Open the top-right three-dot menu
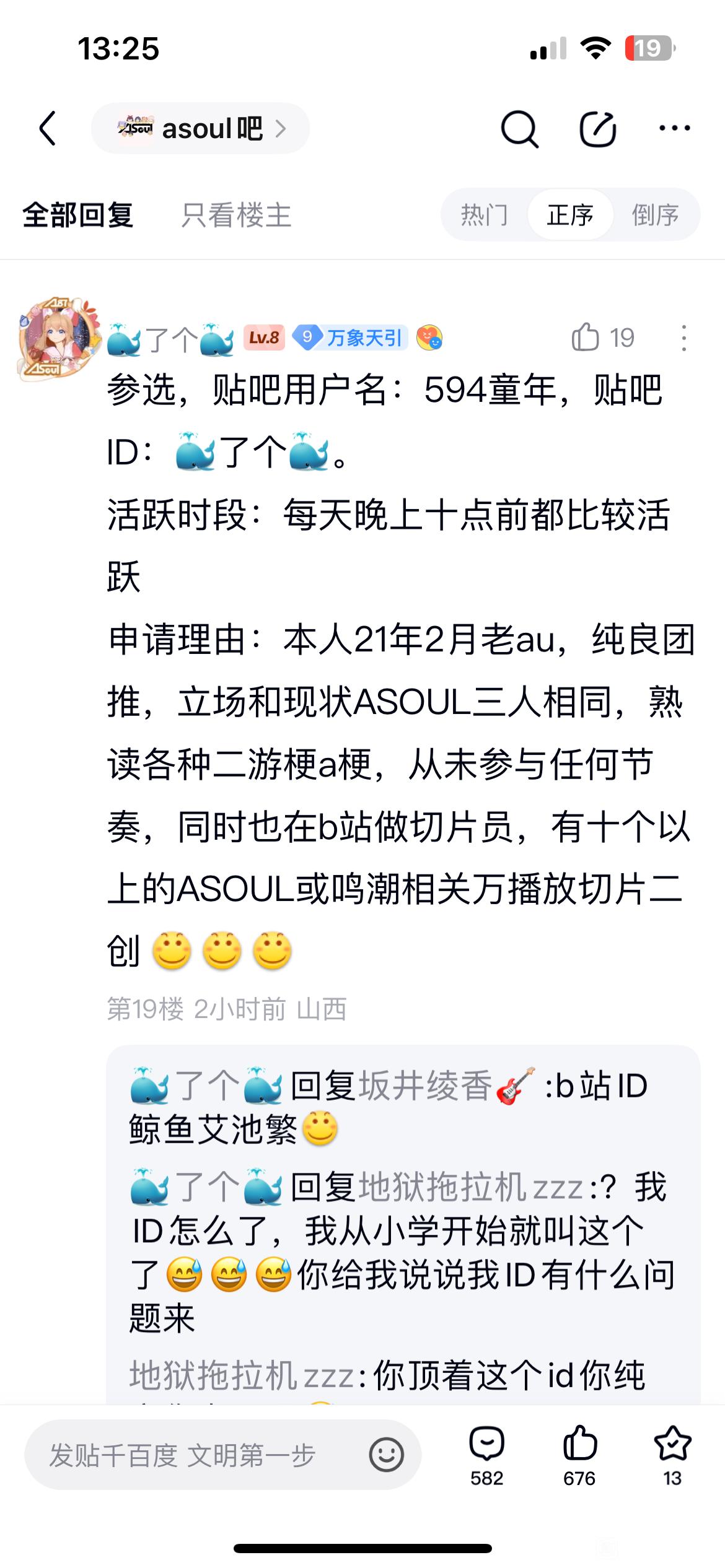The width and height of the screenshot is (725, 1568). [674, 128]
